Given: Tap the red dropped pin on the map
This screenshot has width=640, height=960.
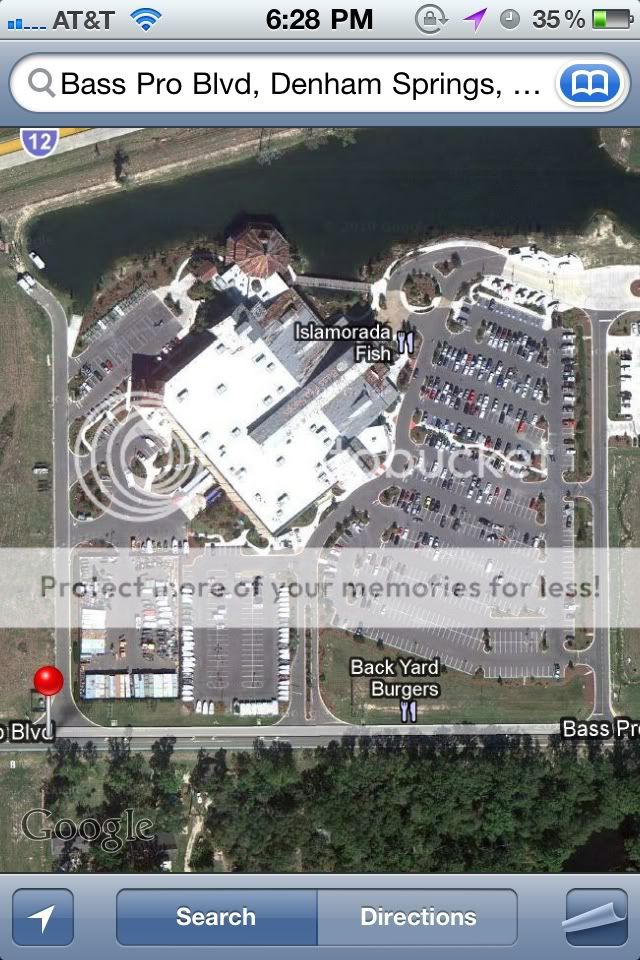Looking at the screenshot, I should click(x=48, y=685).
